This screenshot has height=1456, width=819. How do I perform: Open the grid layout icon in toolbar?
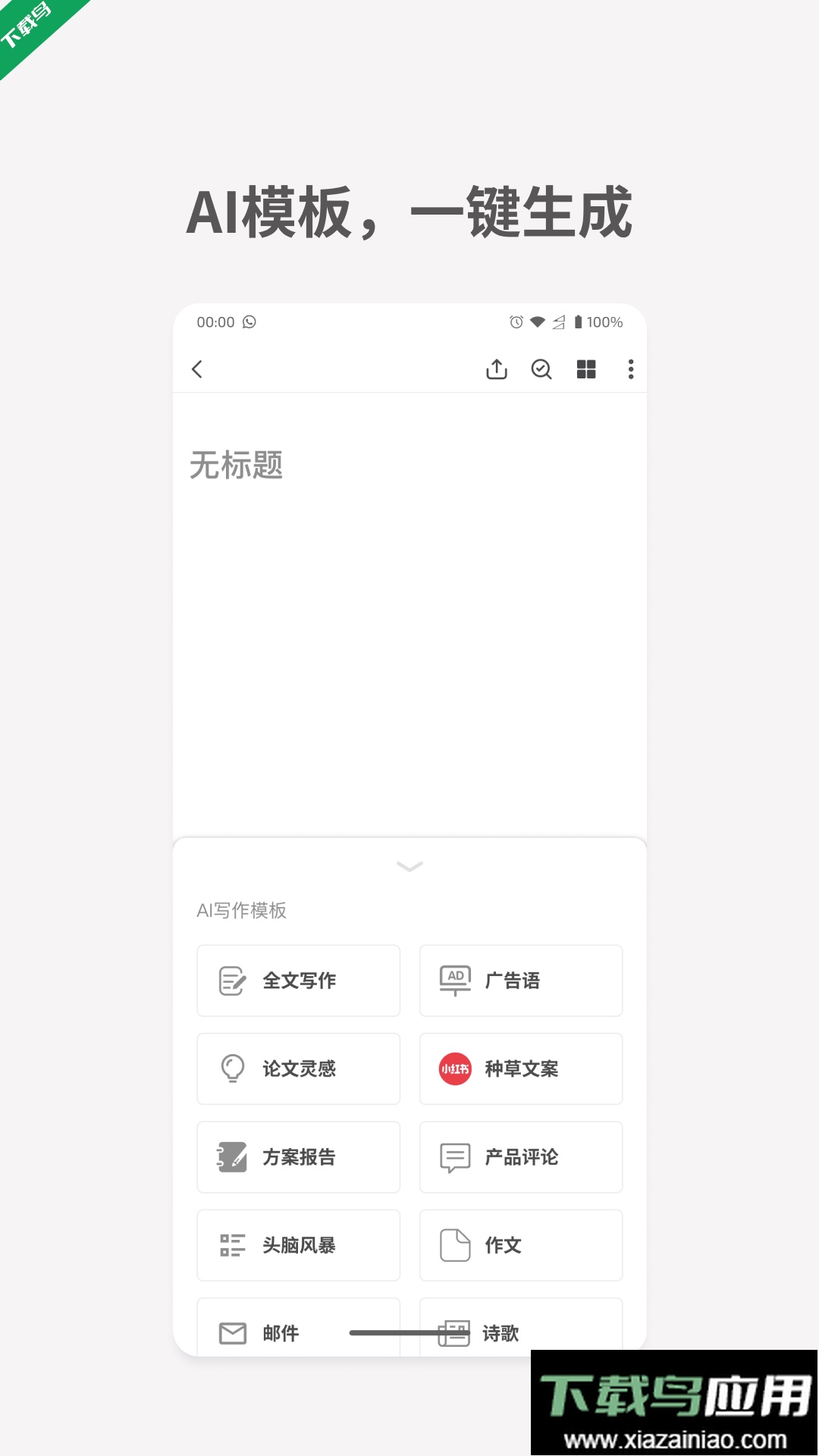(586, 369)
